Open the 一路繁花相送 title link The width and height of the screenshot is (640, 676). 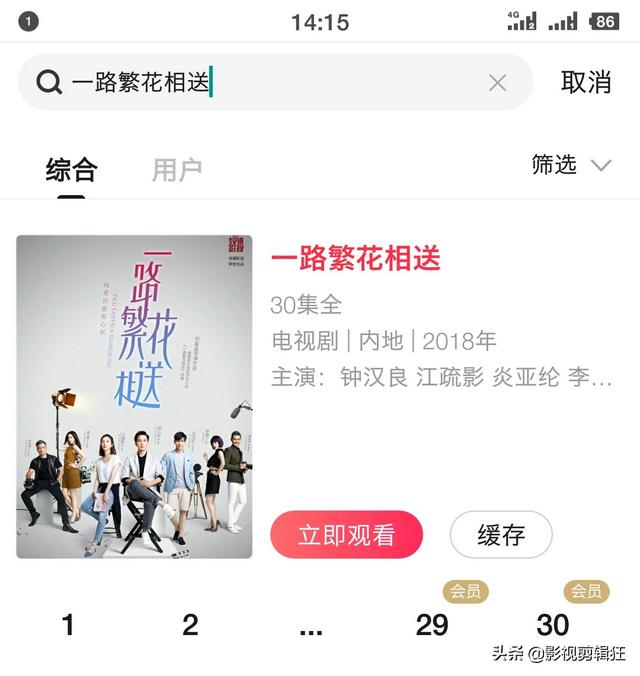click(x=356, y=258)
